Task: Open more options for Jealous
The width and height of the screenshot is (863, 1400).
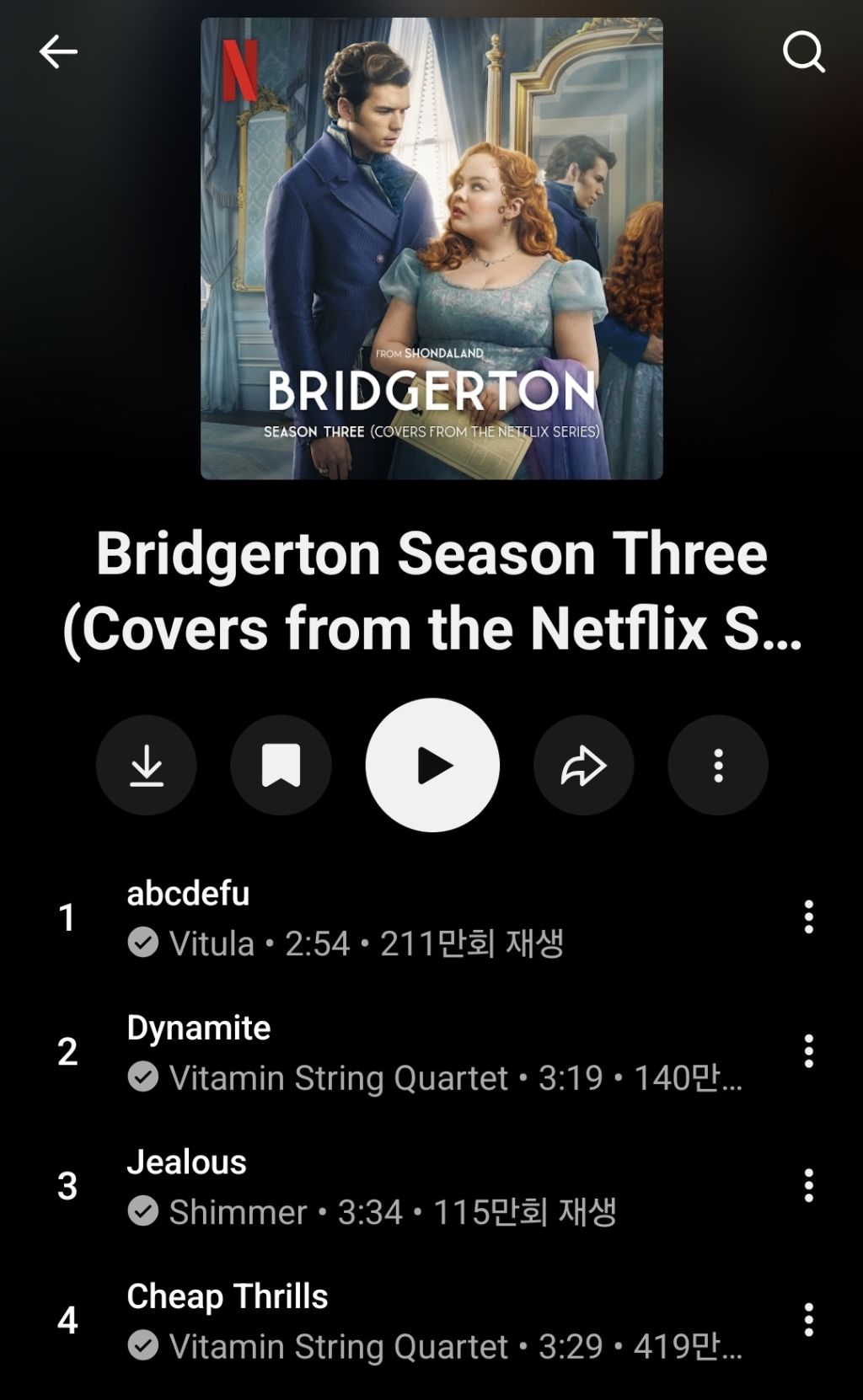Action: coord(808,1185)
